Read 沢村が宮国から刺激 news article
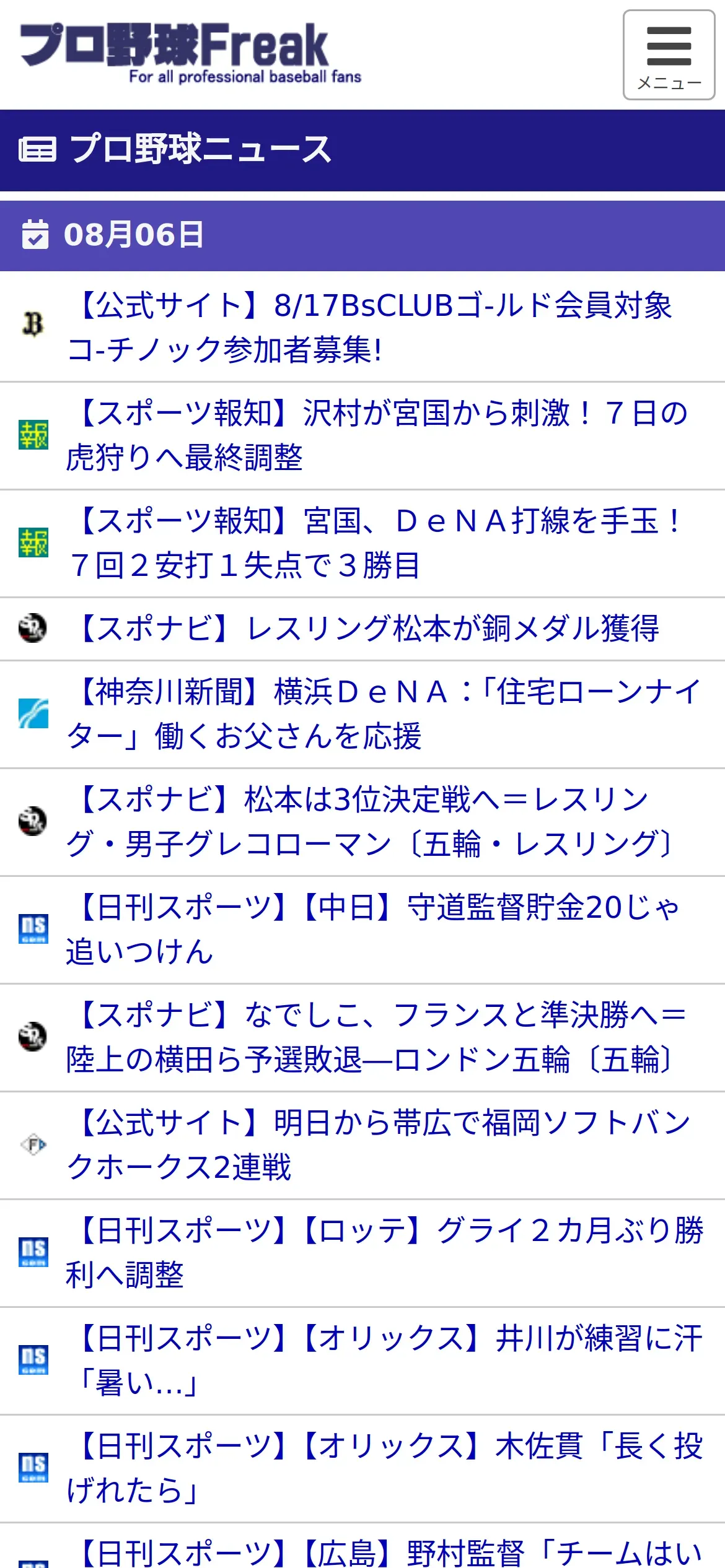The image size is (725, 1568). 372,435
